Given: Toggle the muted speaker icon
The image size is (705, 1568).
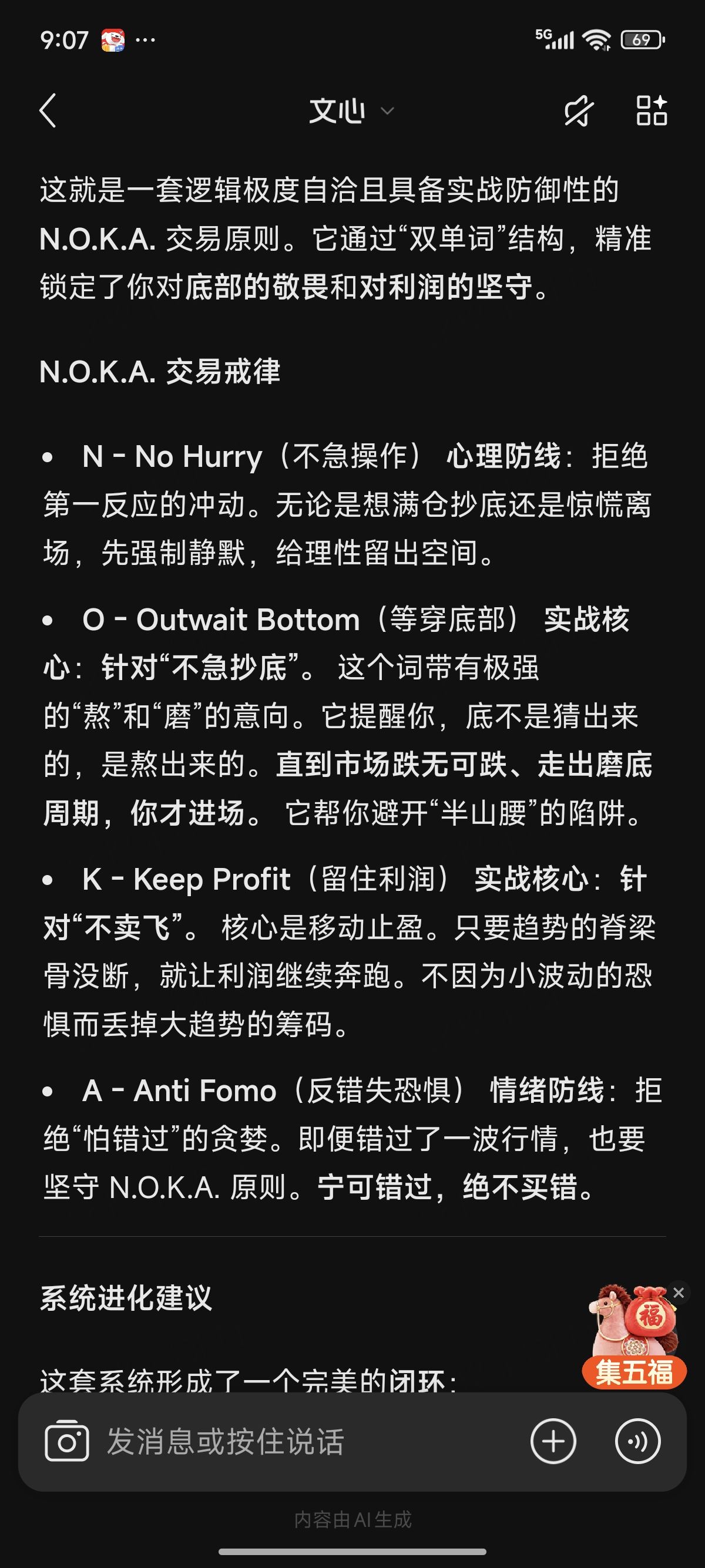Looking at the screenshot, I should click(x=578, y=111).
